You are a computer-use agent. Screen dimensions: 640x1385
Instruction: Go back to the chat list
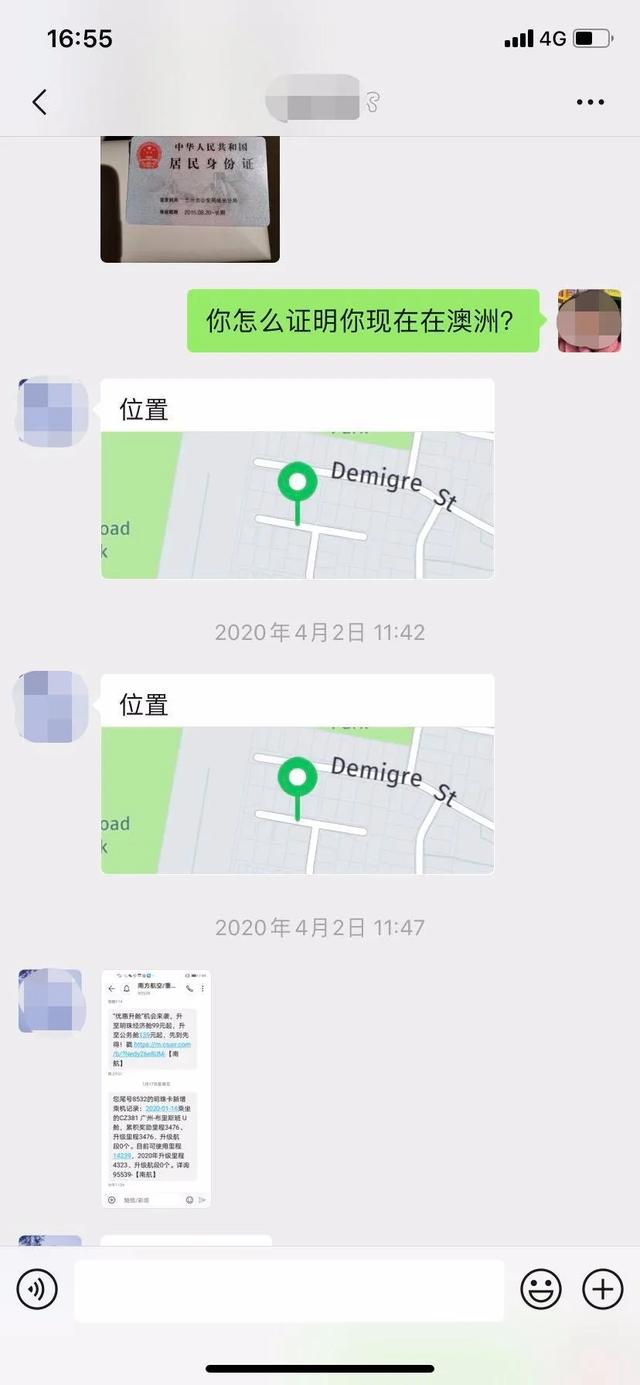[40, 102]
